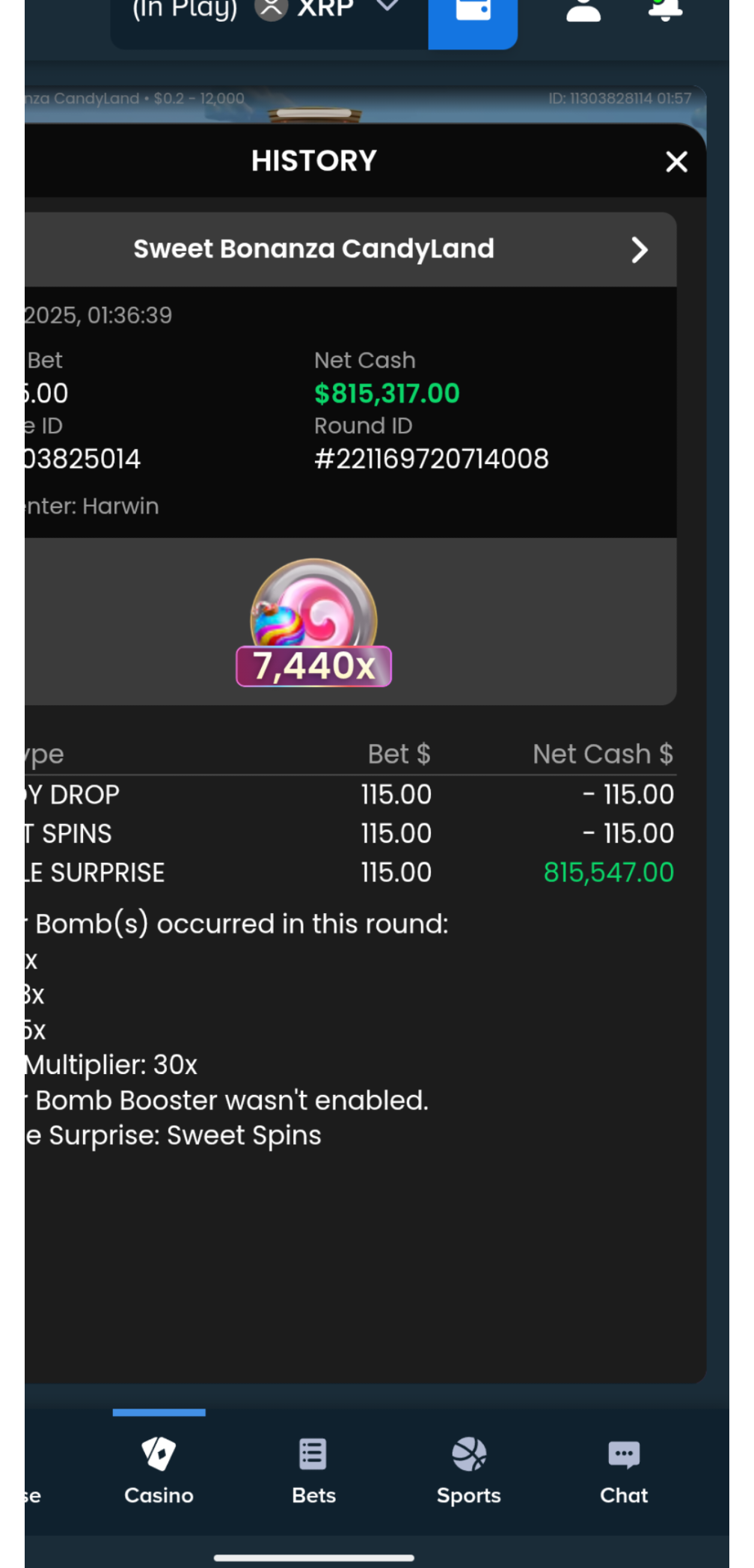Open Chat via speech bubble icon
This screenshot has width=754, height=1568.
(623, 1453)
